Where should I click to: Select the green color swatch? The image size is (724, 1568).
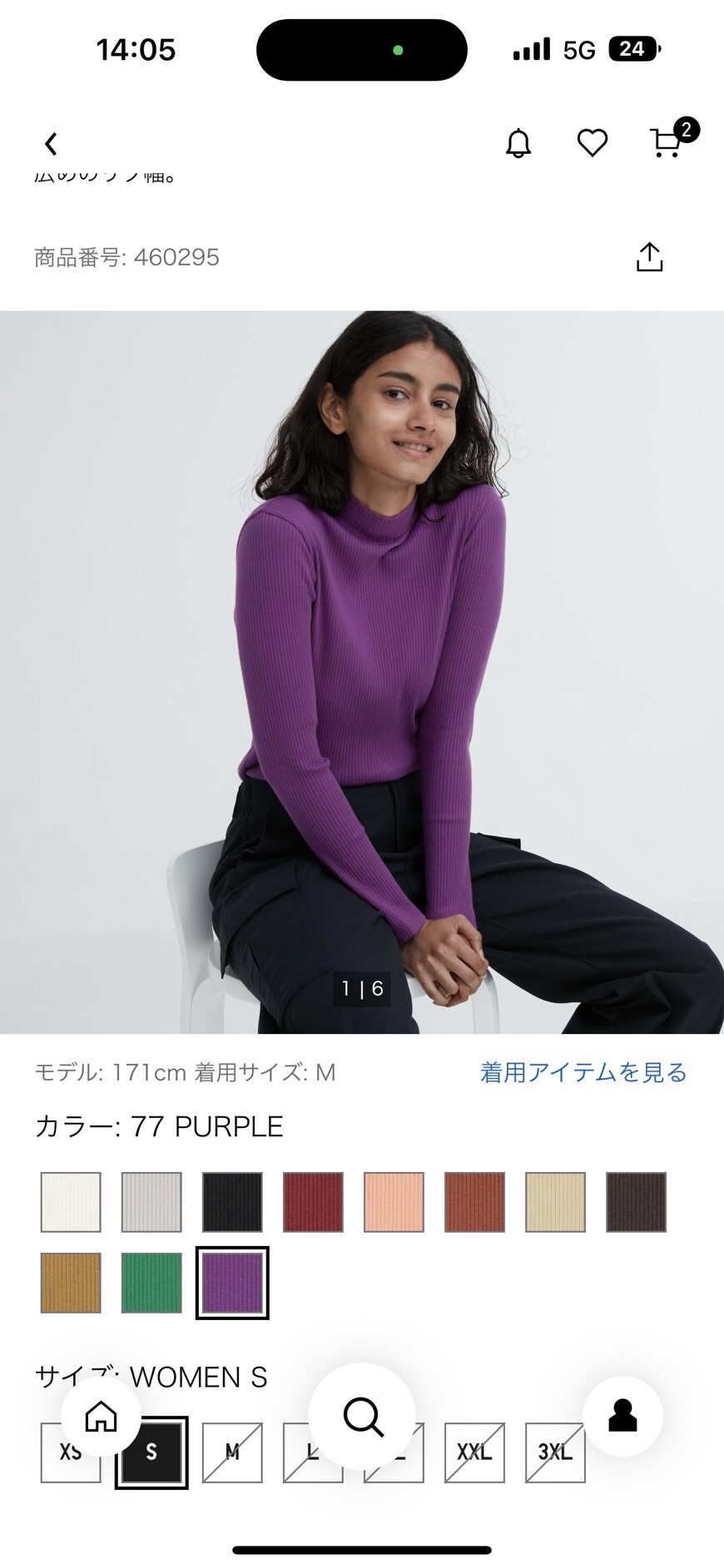[151, 1283]
